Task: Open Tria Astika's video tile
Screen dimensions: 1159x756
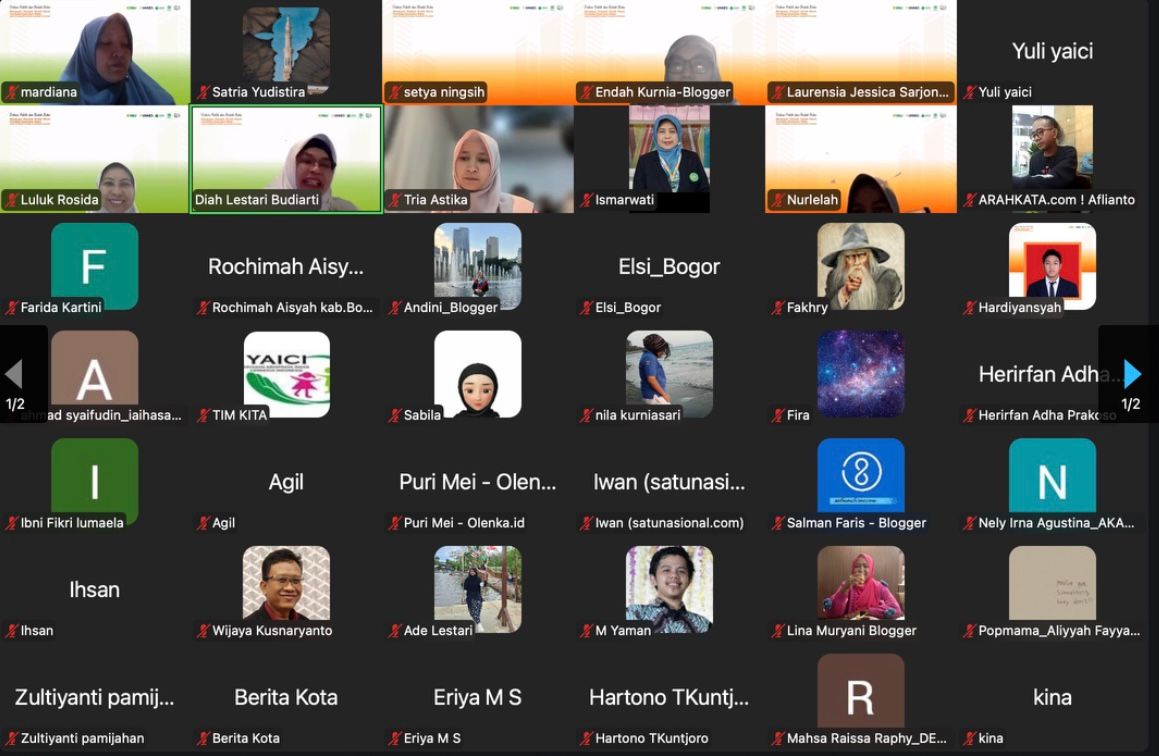Action: pyautogui.click(x=478, y=158)
